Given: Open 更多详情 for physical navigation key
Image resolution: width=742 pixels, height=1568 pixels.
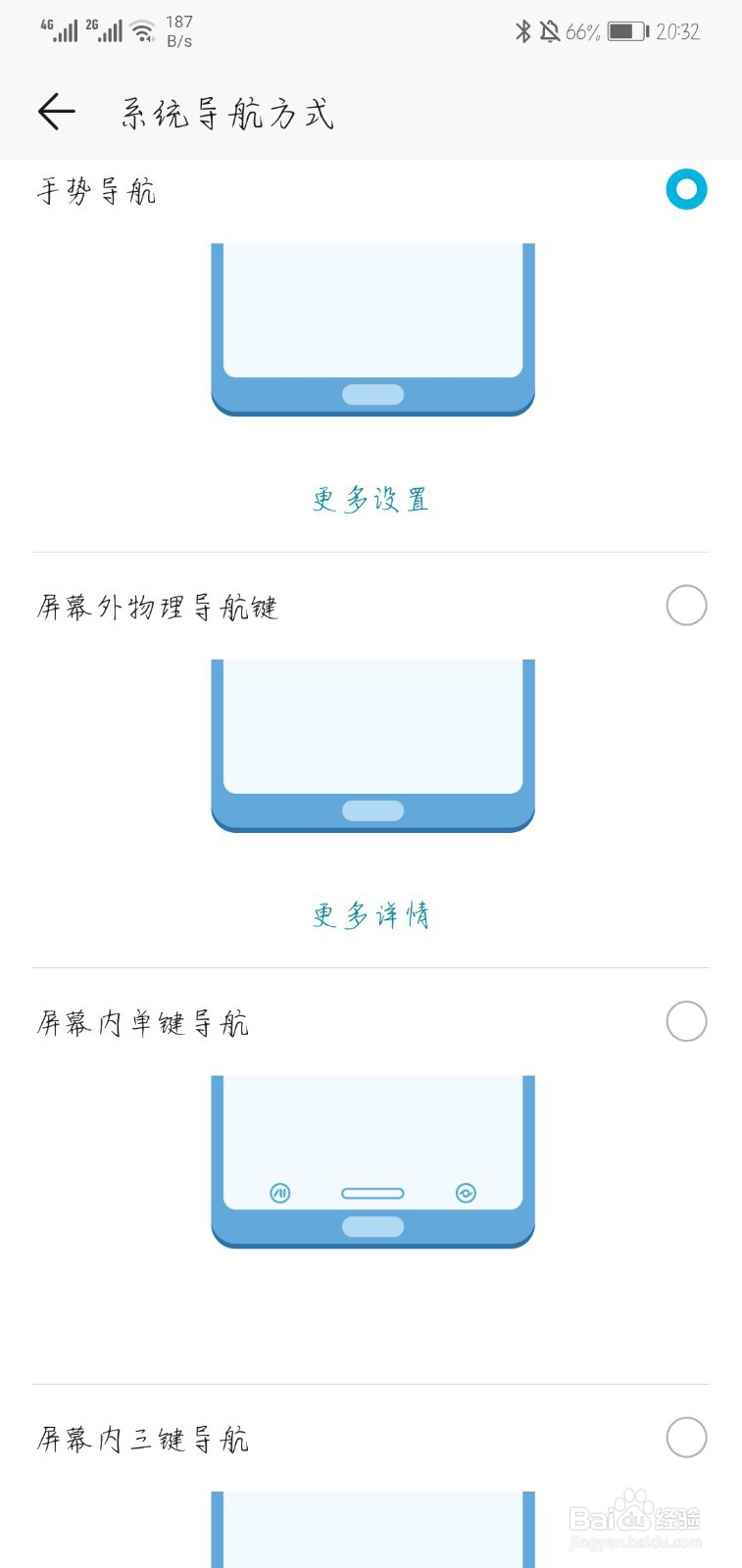Looking at the screenshot, I should pos(371,914).
